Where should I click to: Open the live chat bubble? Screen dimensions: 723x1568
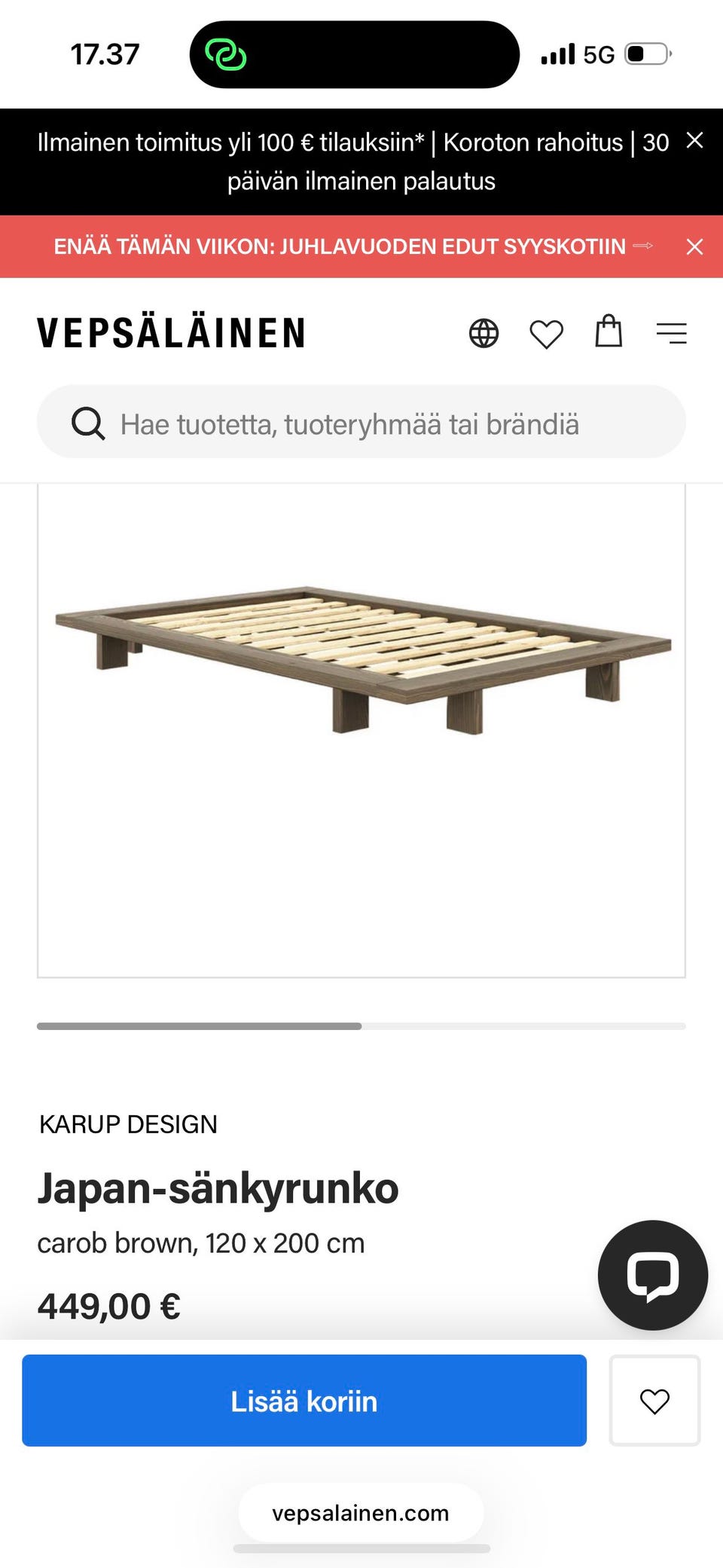(x=652, y=1275)
